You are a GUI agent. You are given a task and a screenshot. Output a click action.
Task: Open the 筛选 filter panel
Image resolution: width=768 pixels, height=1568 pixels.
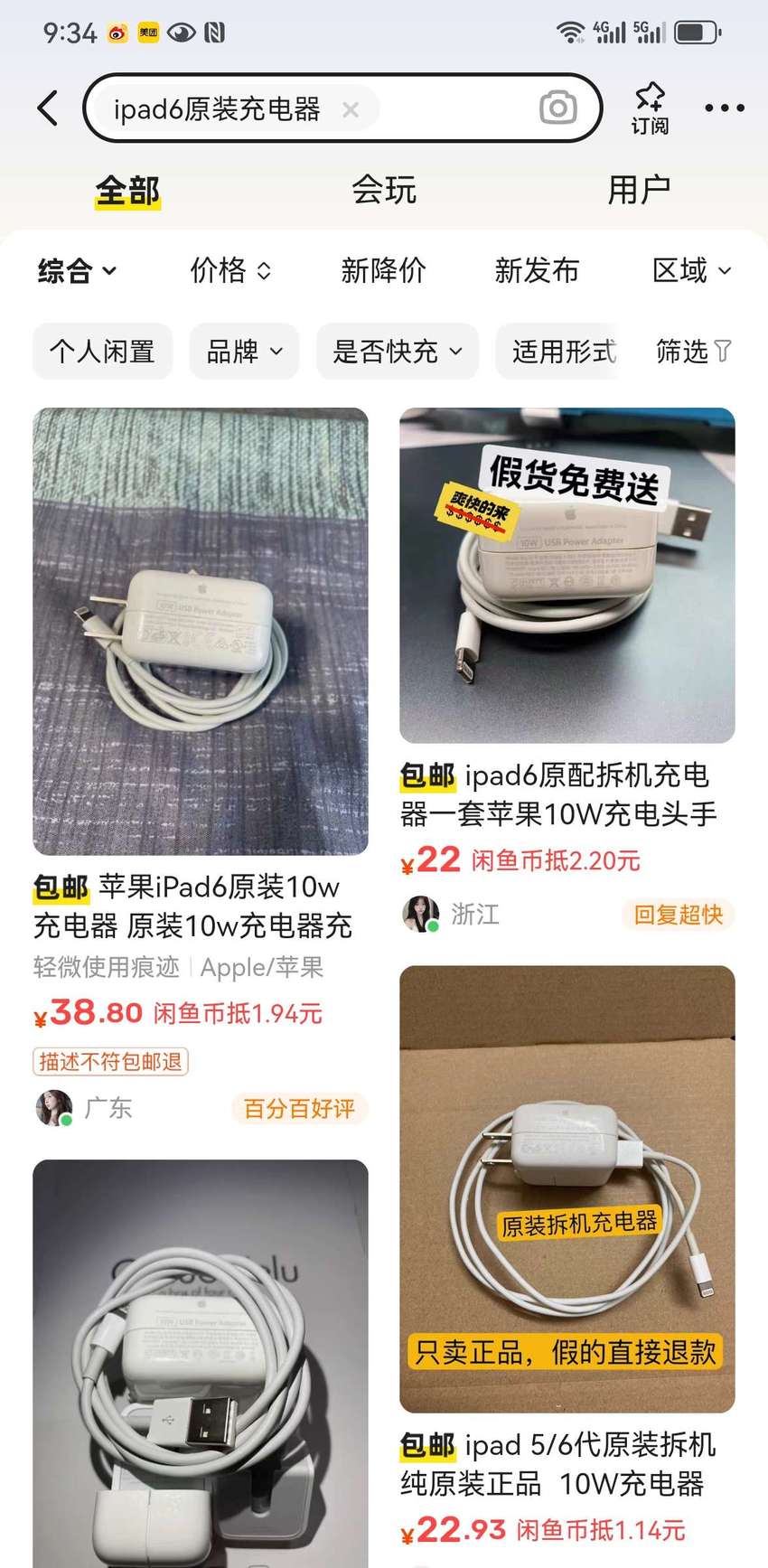(693, 352)
